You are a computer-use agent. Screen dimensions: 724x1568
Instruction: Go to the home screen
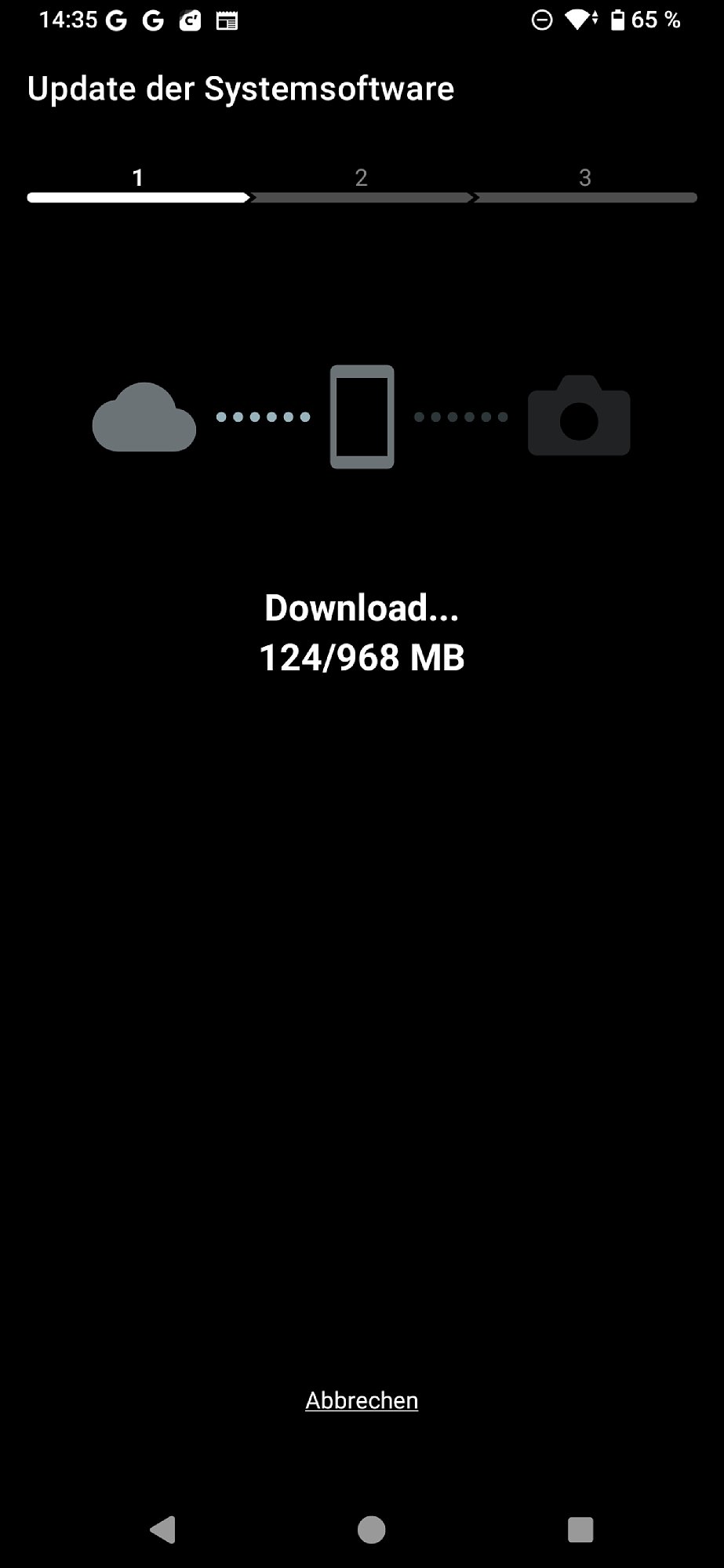click(x=371, y=1530)
